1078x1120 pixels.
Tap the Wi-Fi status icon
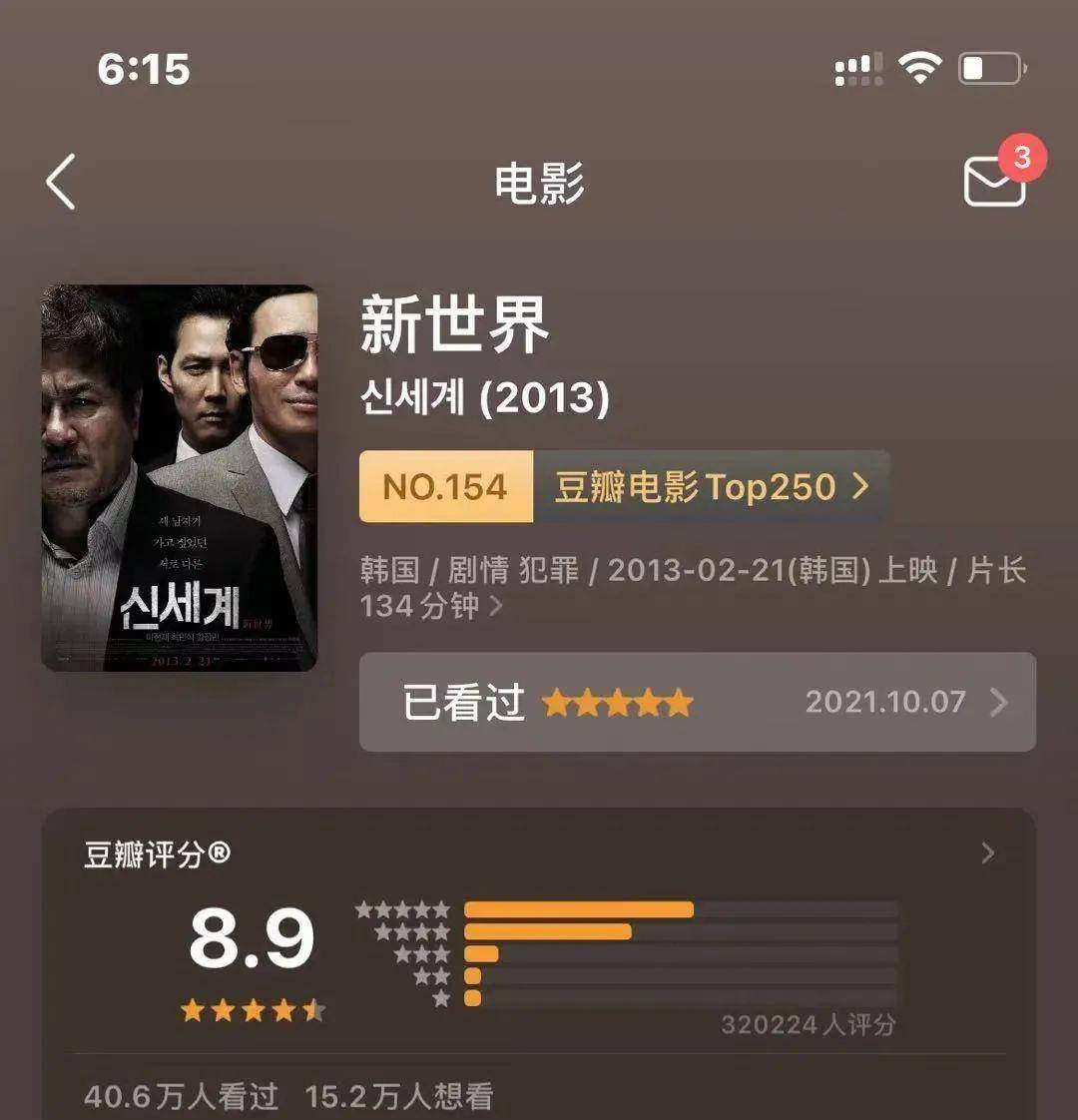[x=920, y=65]
